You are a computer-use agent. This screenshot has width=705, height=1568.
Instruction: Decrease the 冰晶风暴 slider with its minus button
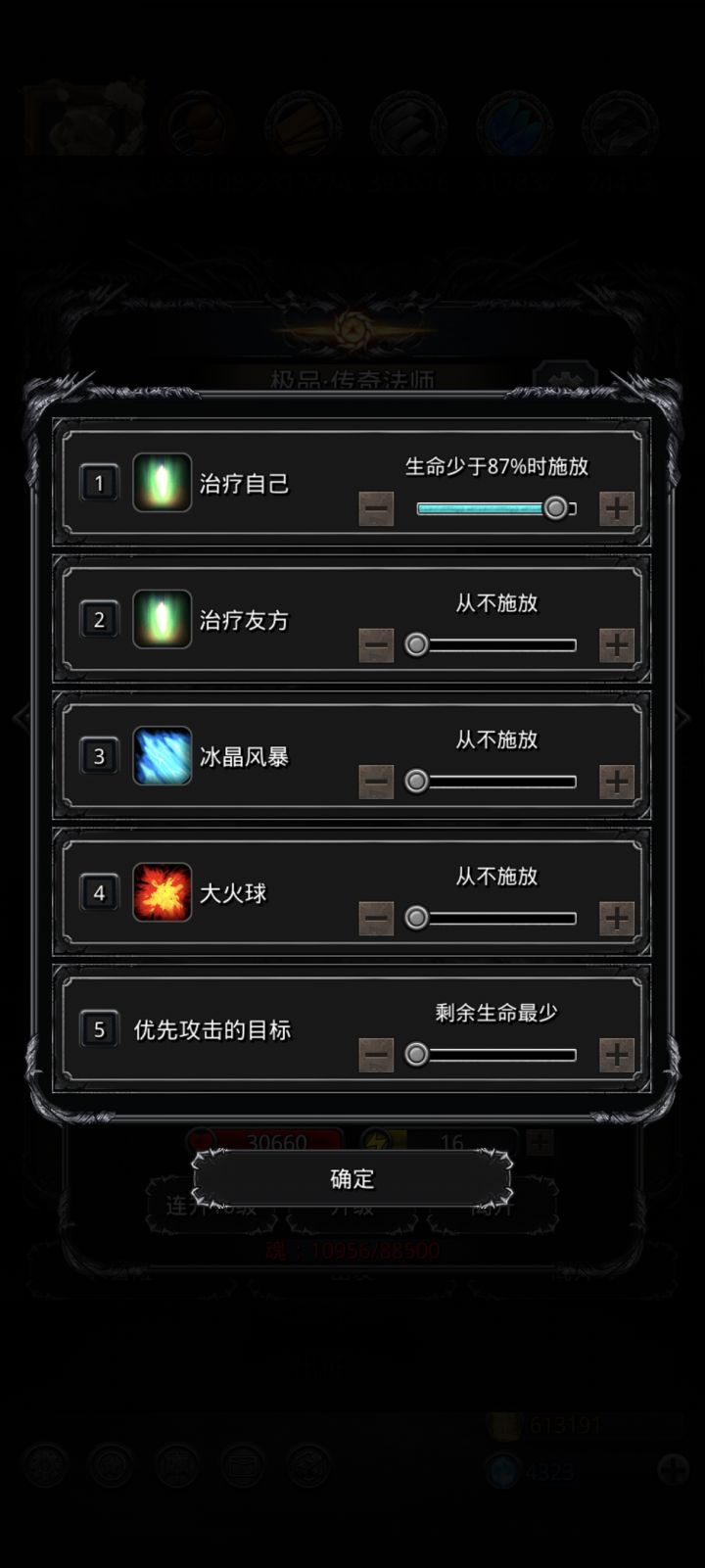[x=375, y=782]
